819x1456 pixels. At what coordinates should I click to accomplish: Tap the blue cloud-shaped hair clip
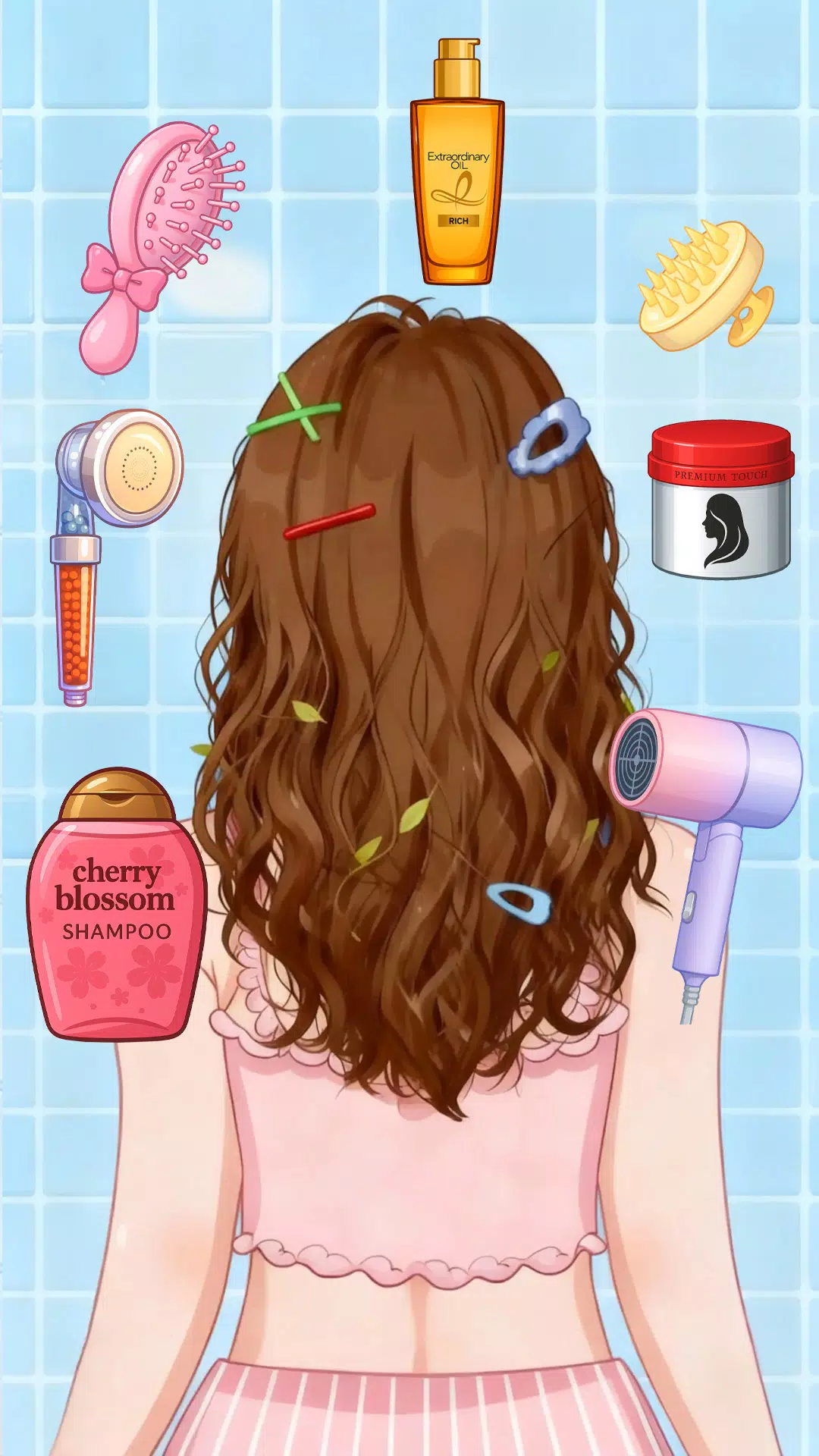[x=549, y=438]
